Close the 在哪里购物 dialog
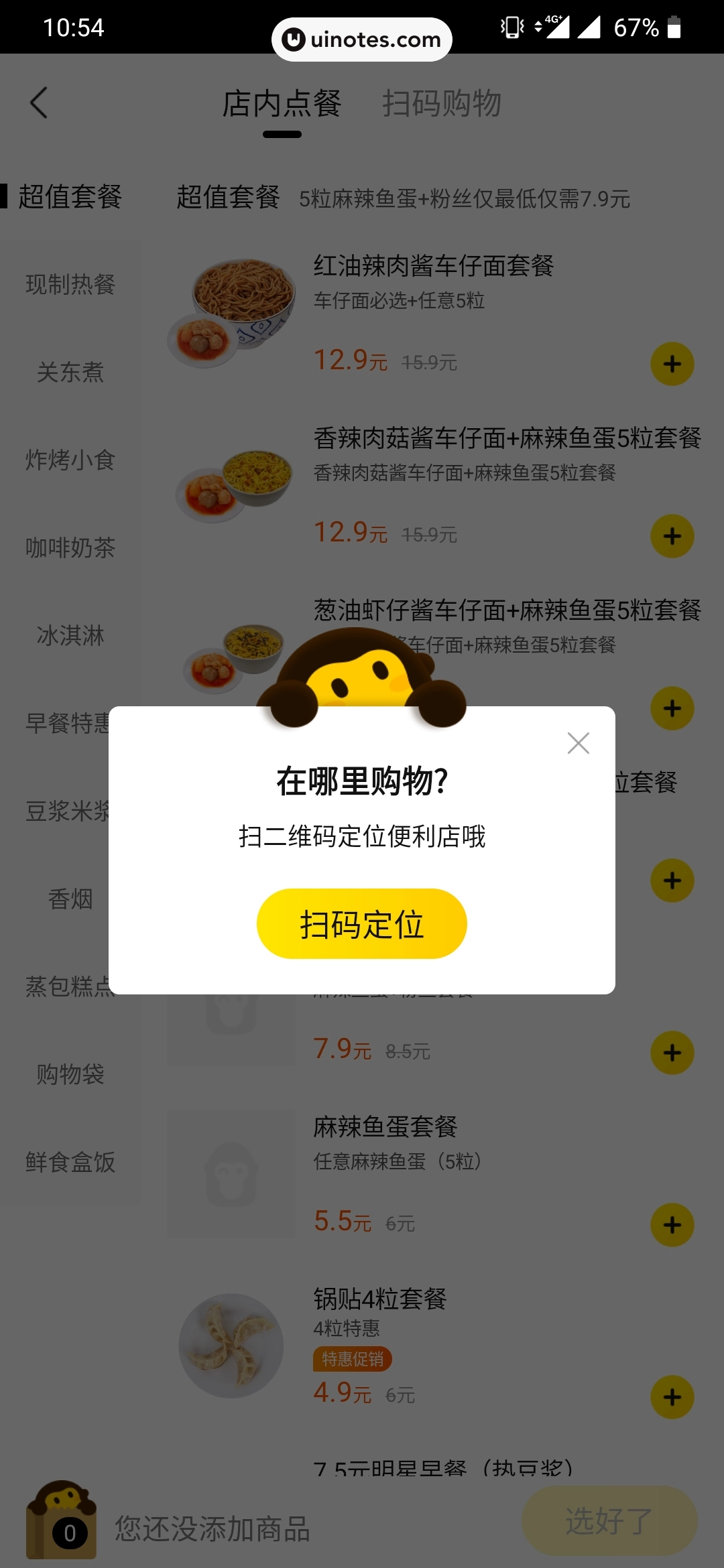The width and height of the screenshot is (724, 1568). click(x=578, y=743)
